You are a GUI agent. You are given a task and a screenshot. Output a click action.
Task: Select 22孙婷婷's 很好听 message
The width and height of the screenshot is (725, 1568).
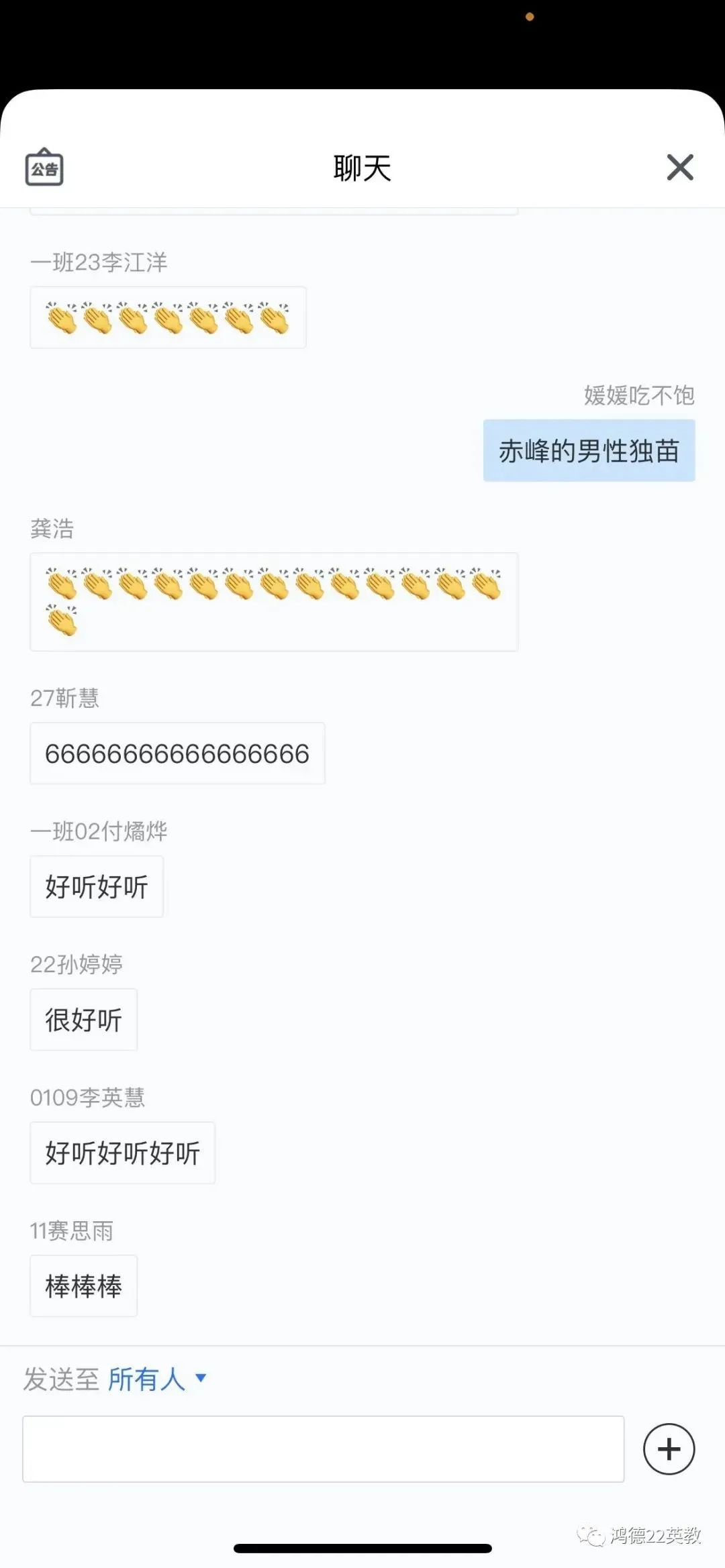tap(83, 1018)
